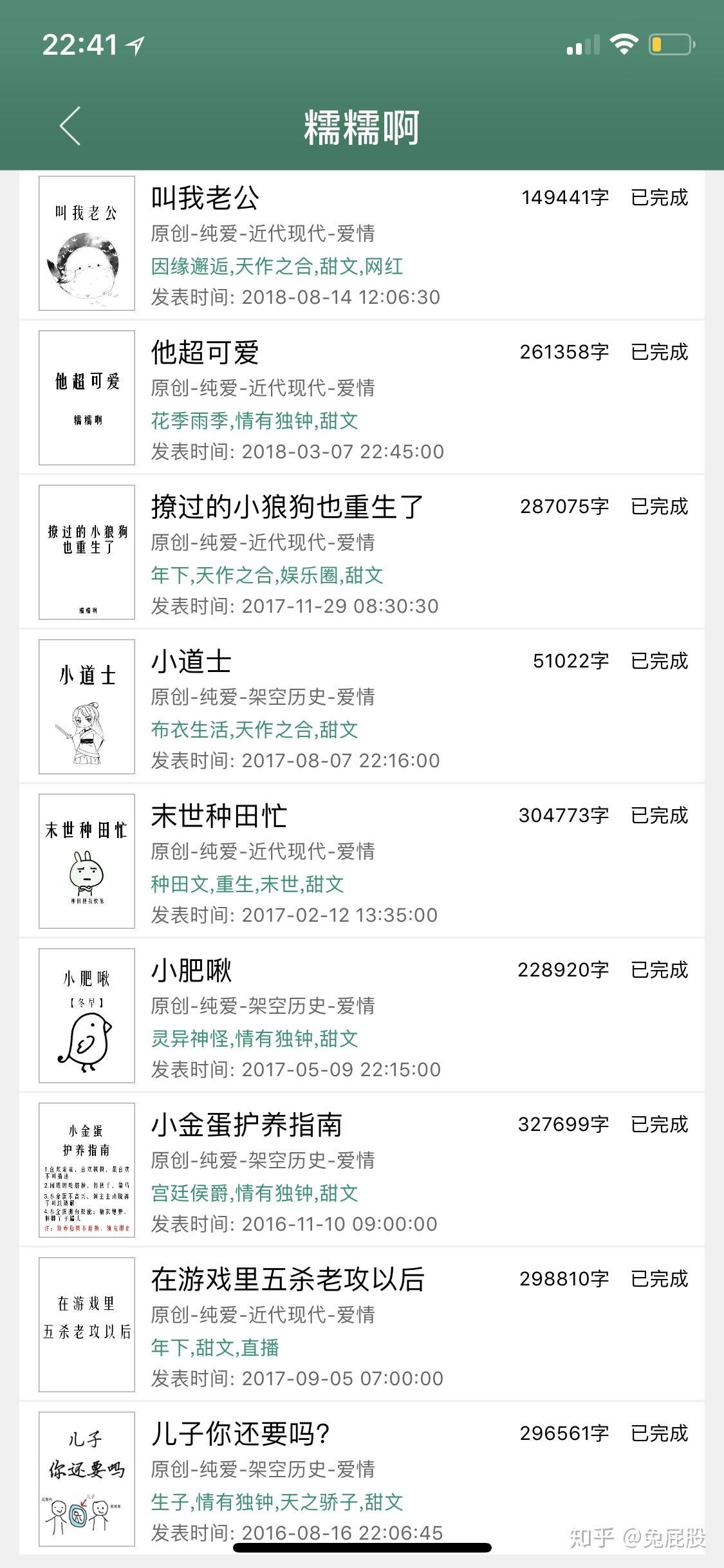Select 撩过的小狼狗也重生了 from the list
This screenshot has height=1568, width=724.
[287, 507]
